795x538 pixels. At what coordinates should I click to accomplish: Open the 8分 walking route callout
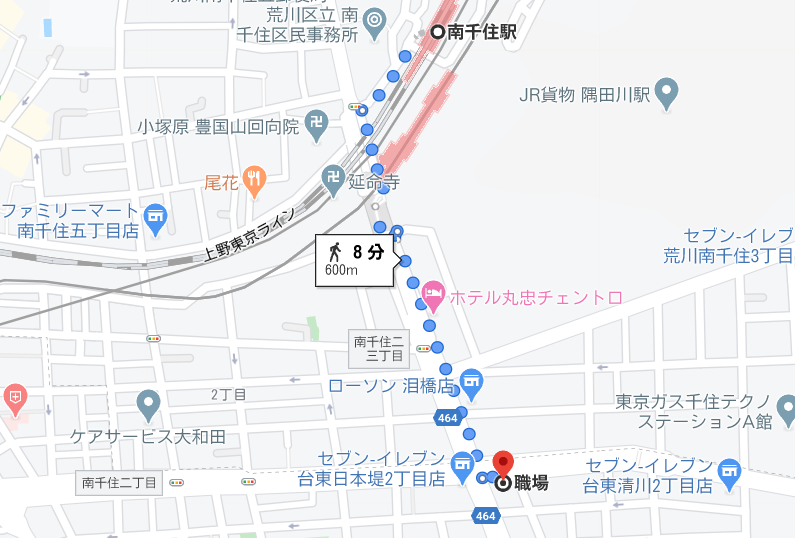(x=354, y=260)
